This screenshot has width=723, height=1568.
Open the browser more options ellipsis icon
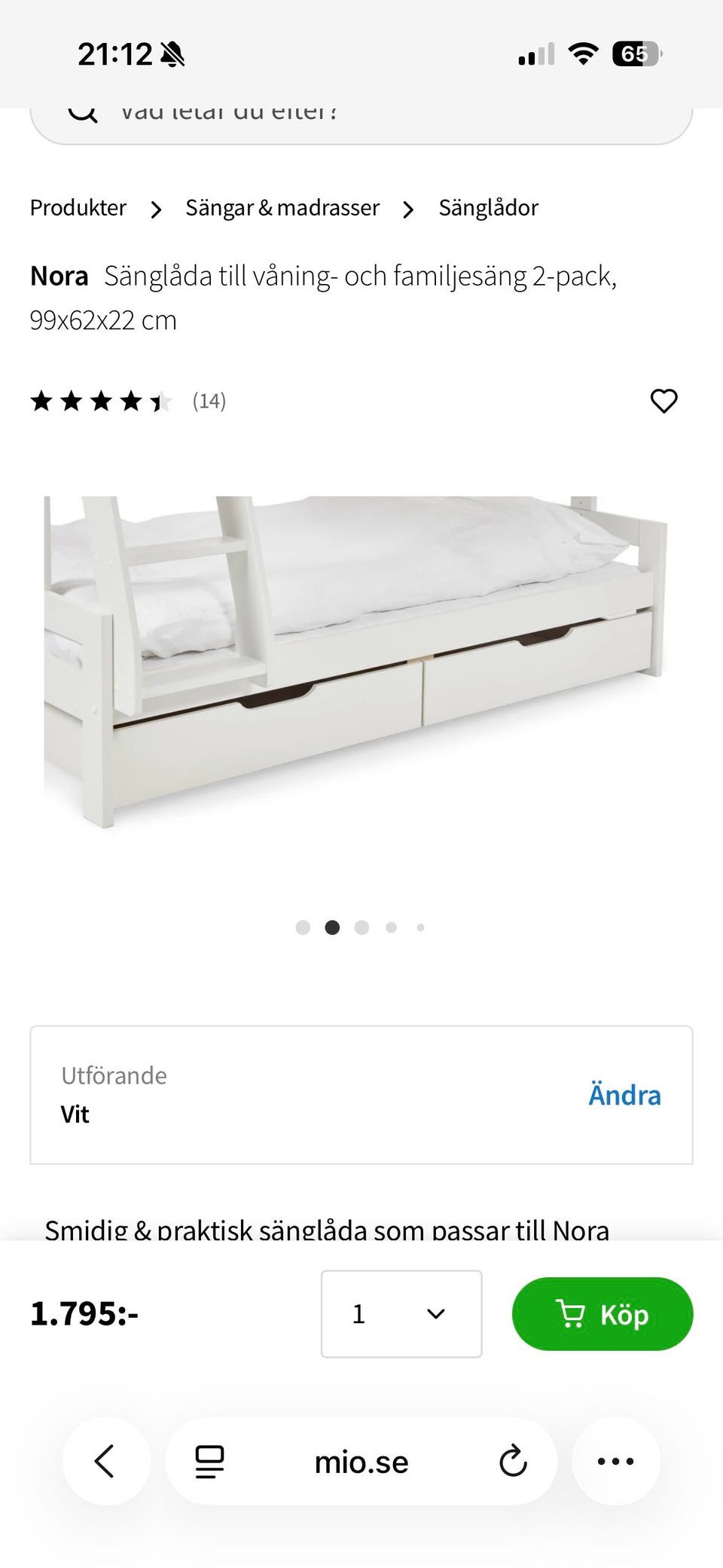point(616,1461)
